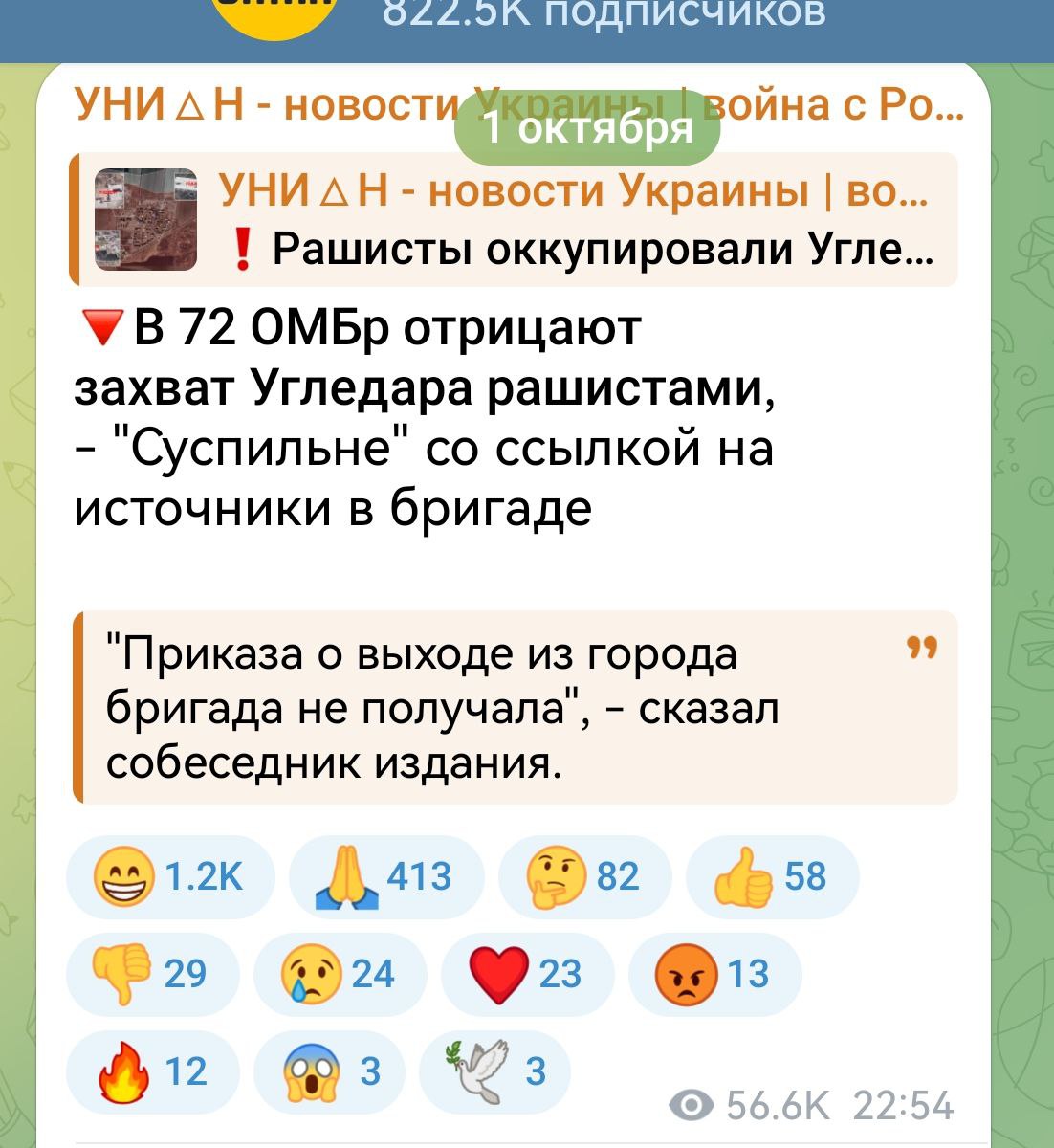Open the УНИАН channel name in post header

click(x=268, y=106)
